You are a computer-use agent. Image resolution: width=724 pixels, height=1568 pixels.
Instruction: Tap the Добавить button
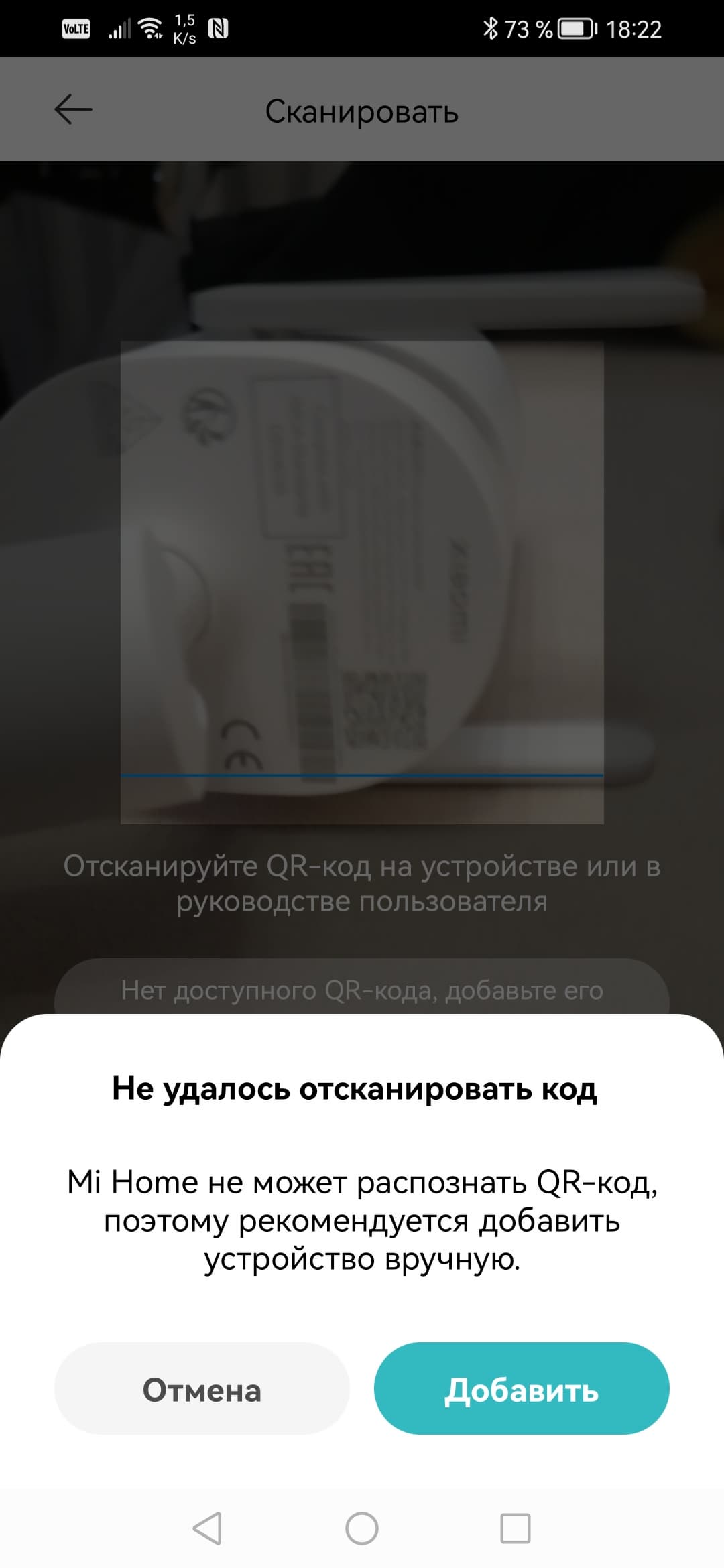522,1390
